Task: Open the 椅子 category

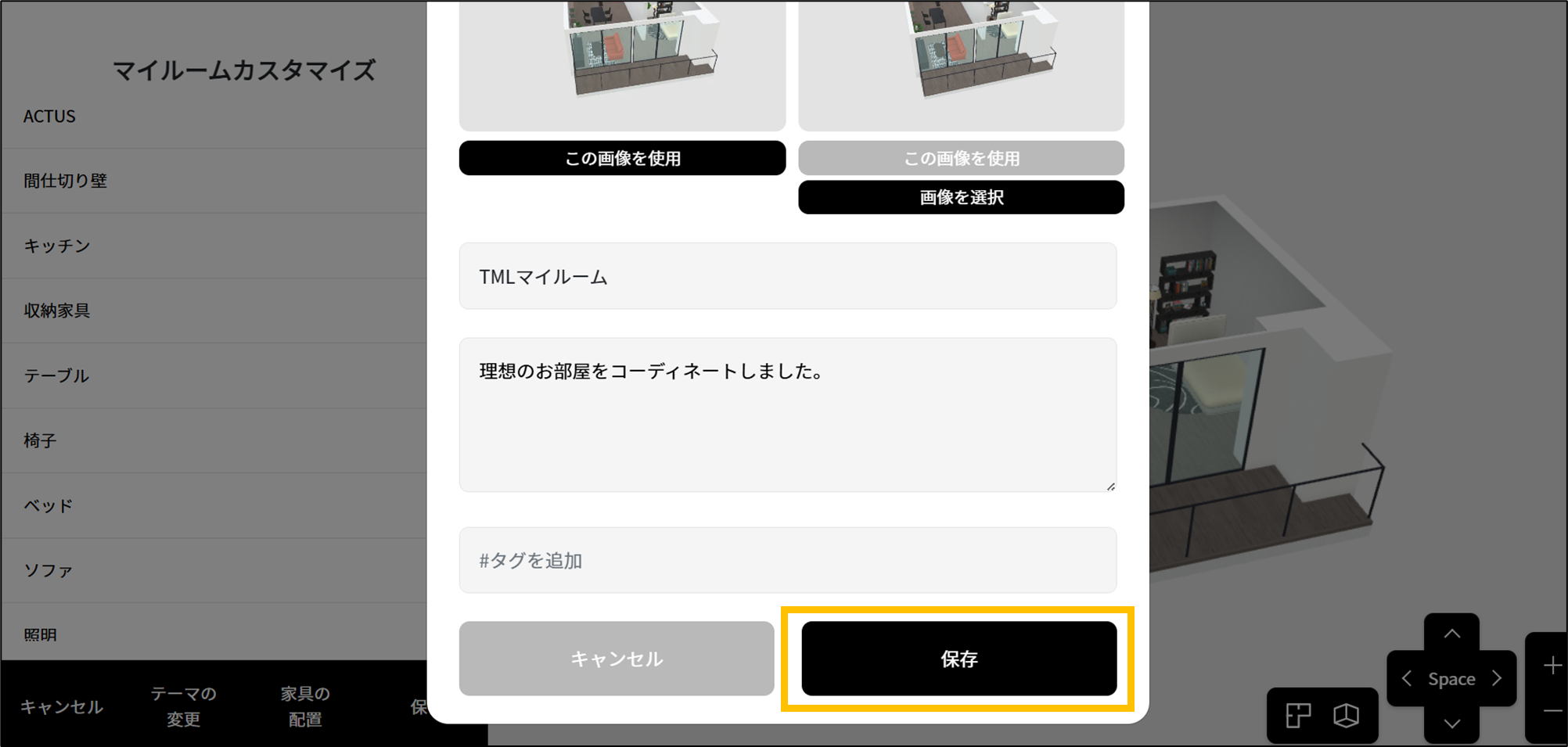Action: click(40, 440)
